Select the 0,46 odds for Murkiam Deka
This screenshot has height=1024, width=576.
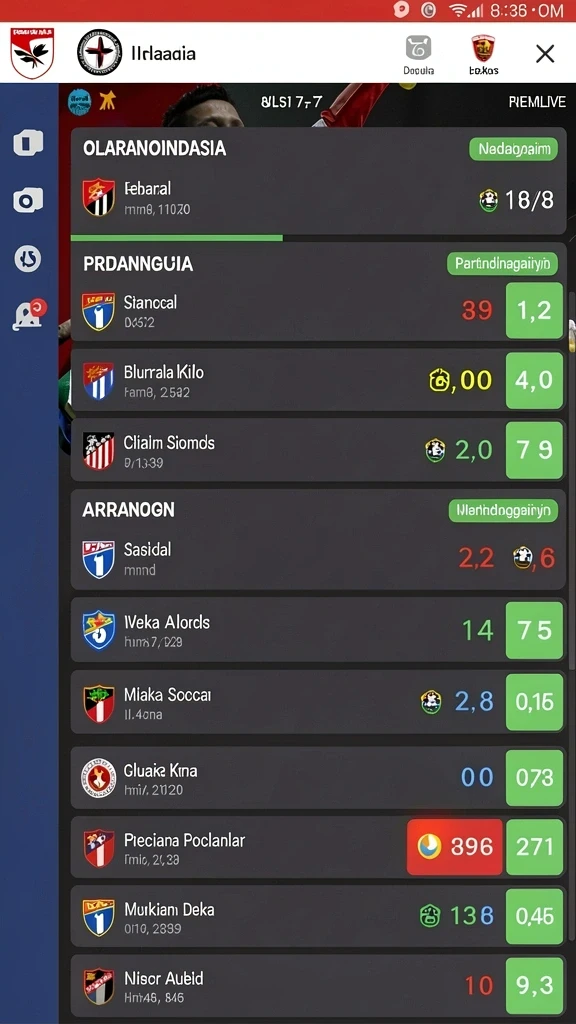click(x=534, y=916)
